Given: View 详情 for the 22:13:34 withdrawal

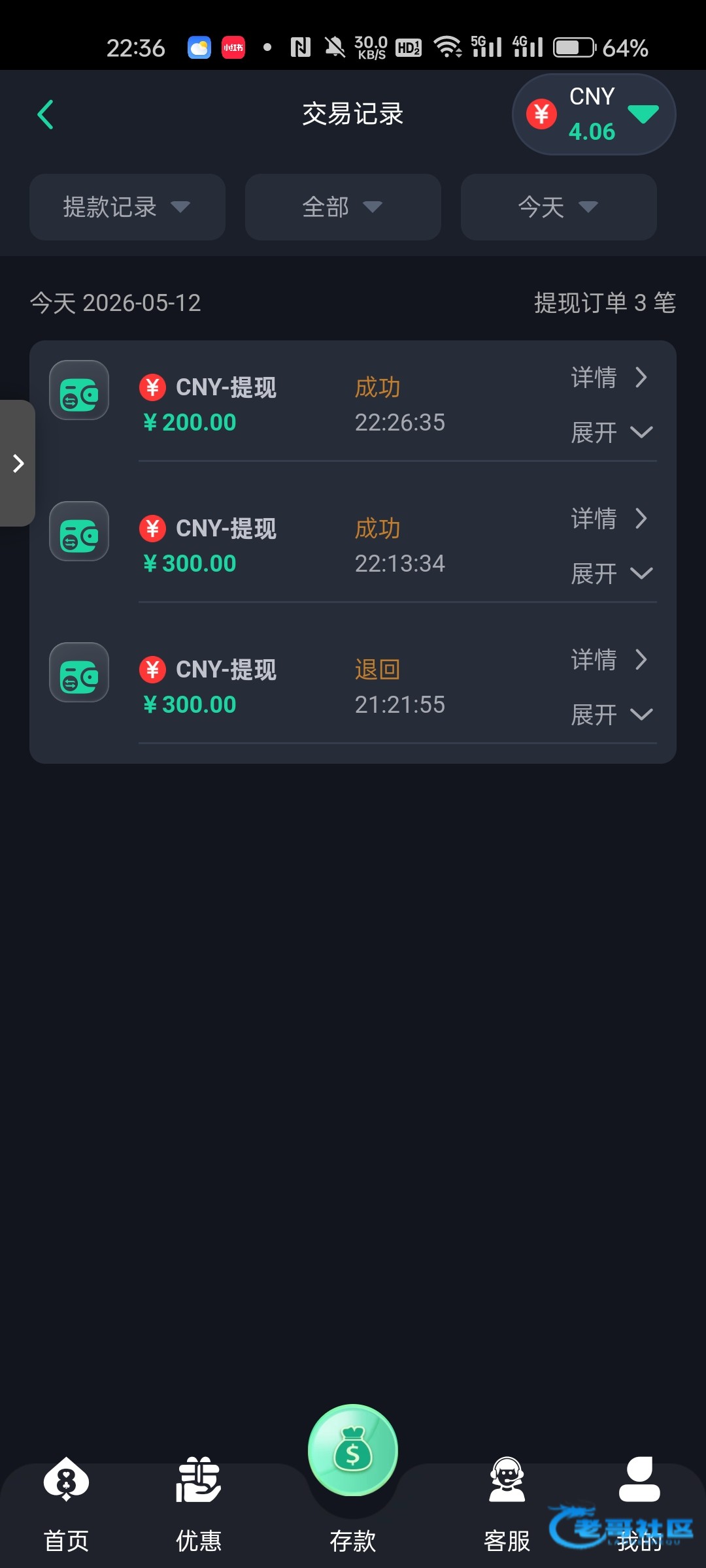Looking at the screenshot, I should click(609, 519).
